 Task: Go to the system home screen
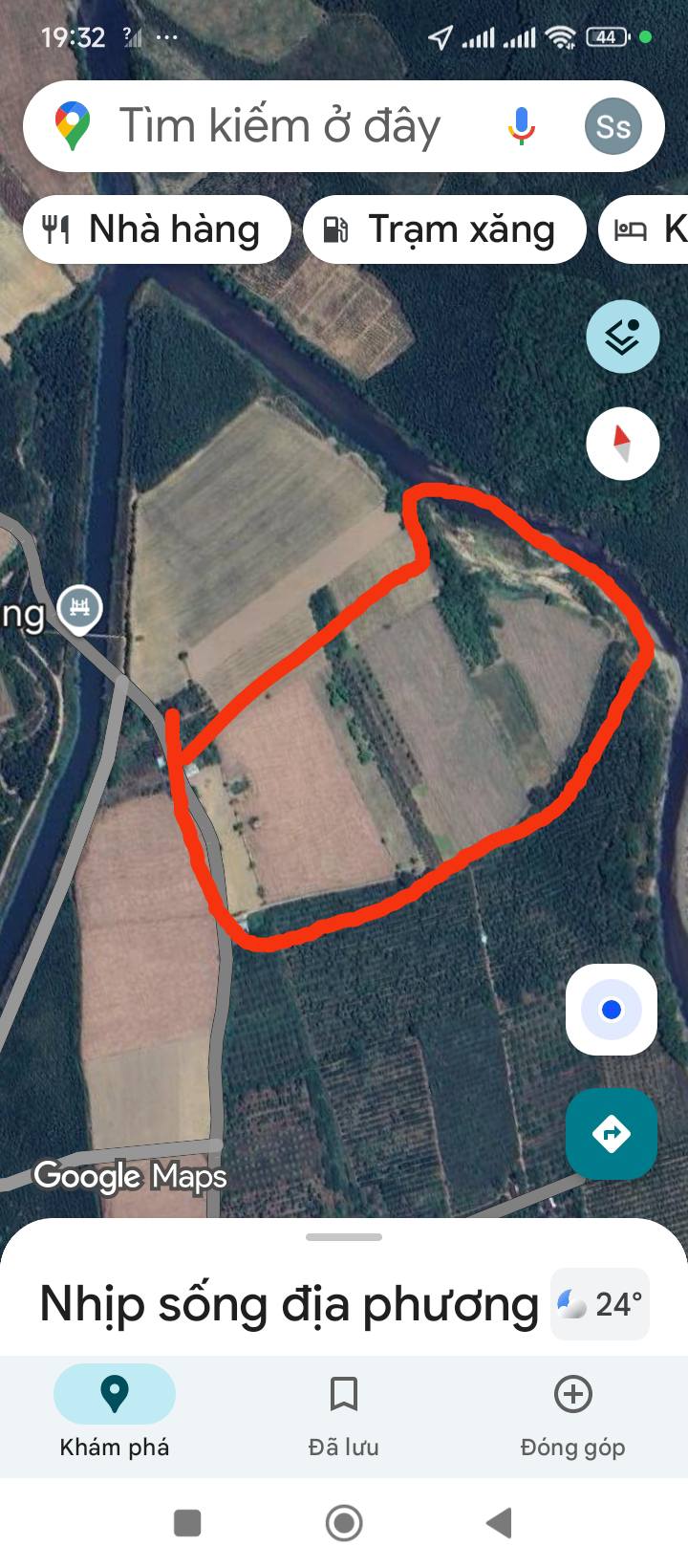tap(344, 1522)
